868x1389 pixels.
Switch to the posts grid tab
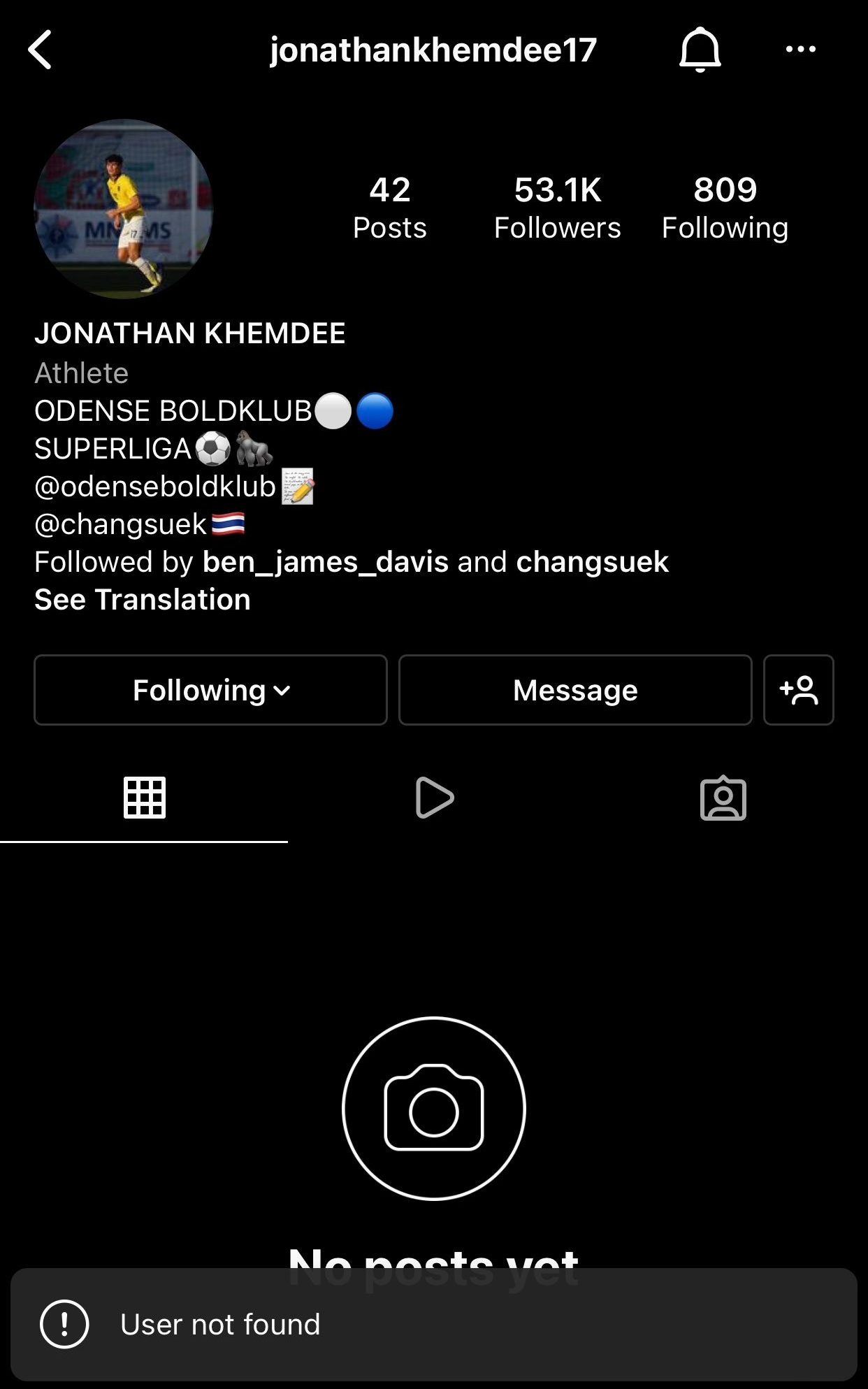145,798
